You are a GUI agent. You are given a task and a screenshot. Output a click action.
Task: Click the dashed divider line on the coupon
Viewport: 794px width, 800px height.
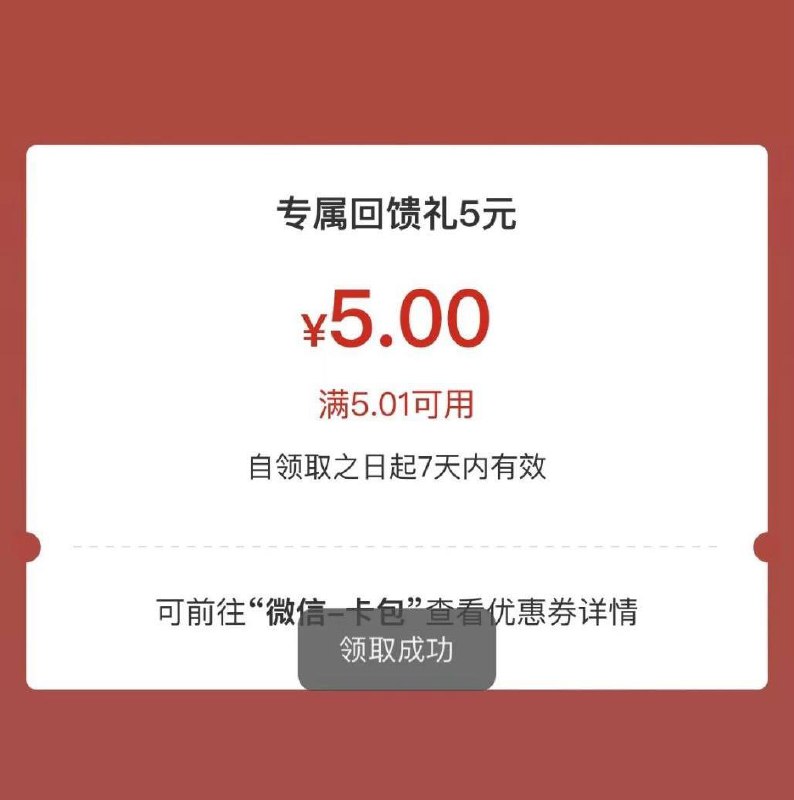click(x=397, y=547)
